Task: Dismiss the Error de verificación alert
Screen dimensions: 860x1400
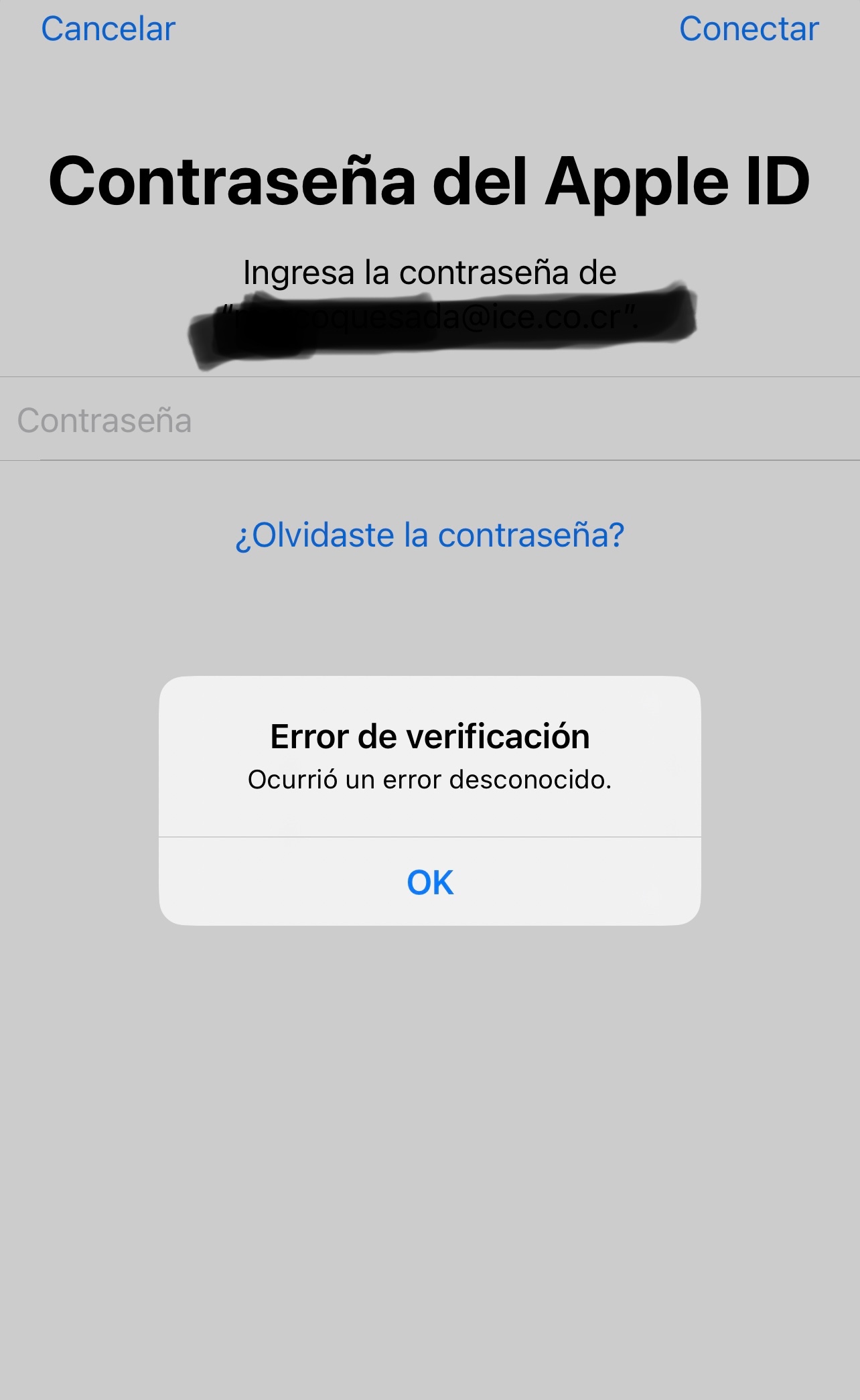Action: (430, 882)
